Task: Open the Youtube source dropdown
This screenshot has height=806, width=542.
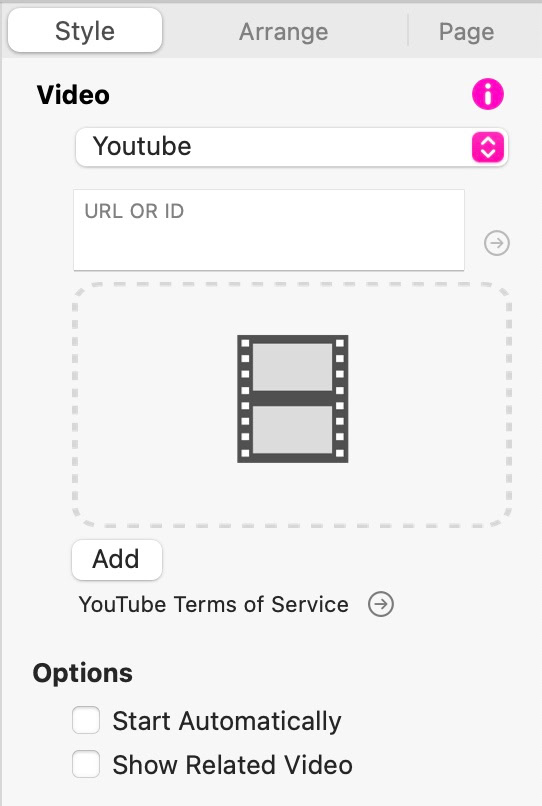Action: [x=292, y=146]
